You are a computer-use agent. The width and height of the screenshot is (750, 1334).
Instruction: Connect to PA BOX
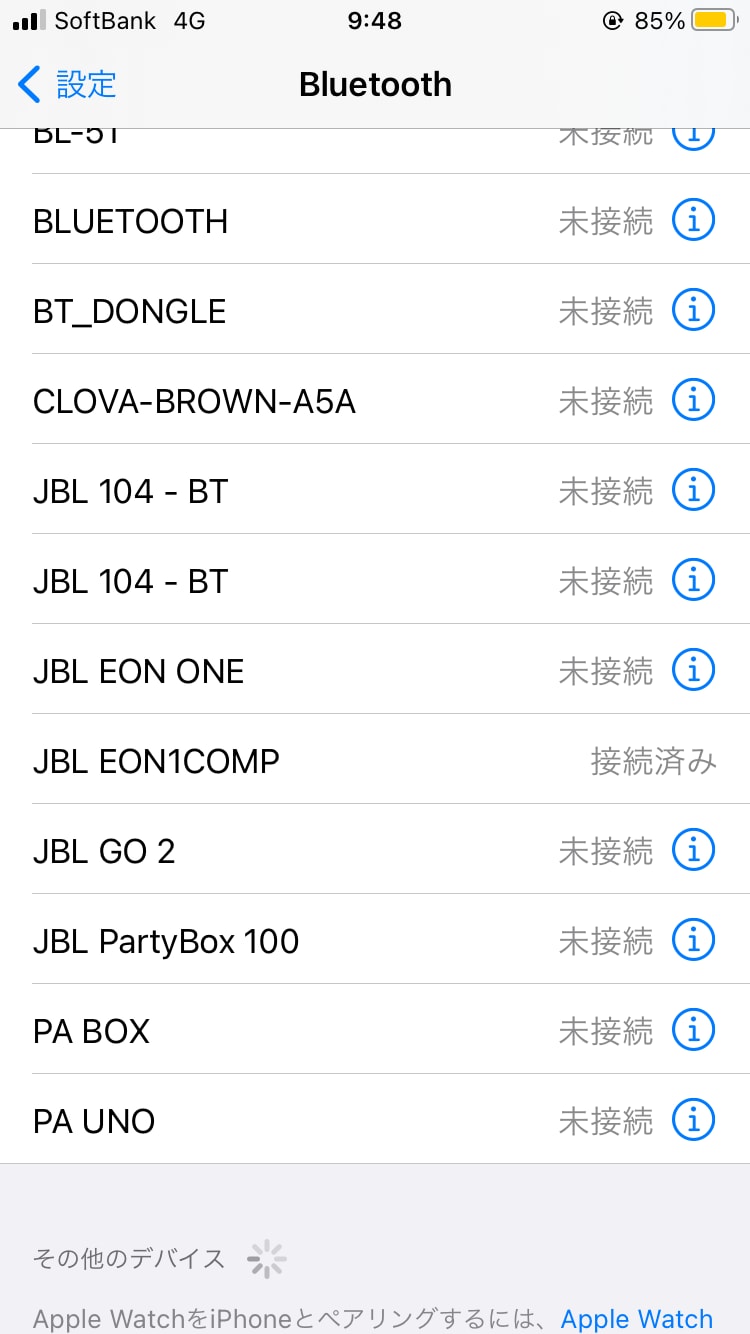pyautogui.click(x=91, y=1031)
